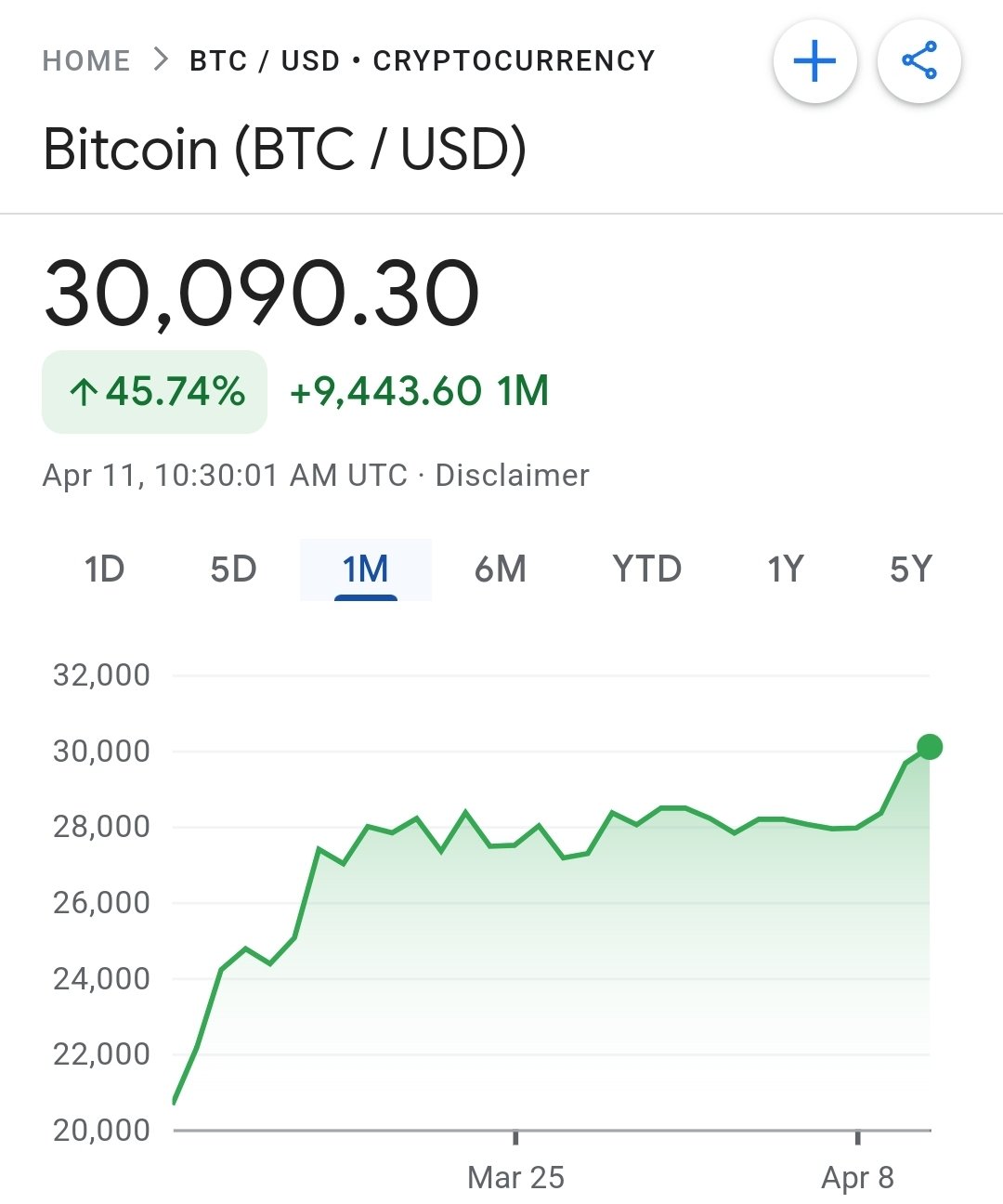1003x1204 pixels.
Task: Switch to the YTD view
Action: click(646, 569)
